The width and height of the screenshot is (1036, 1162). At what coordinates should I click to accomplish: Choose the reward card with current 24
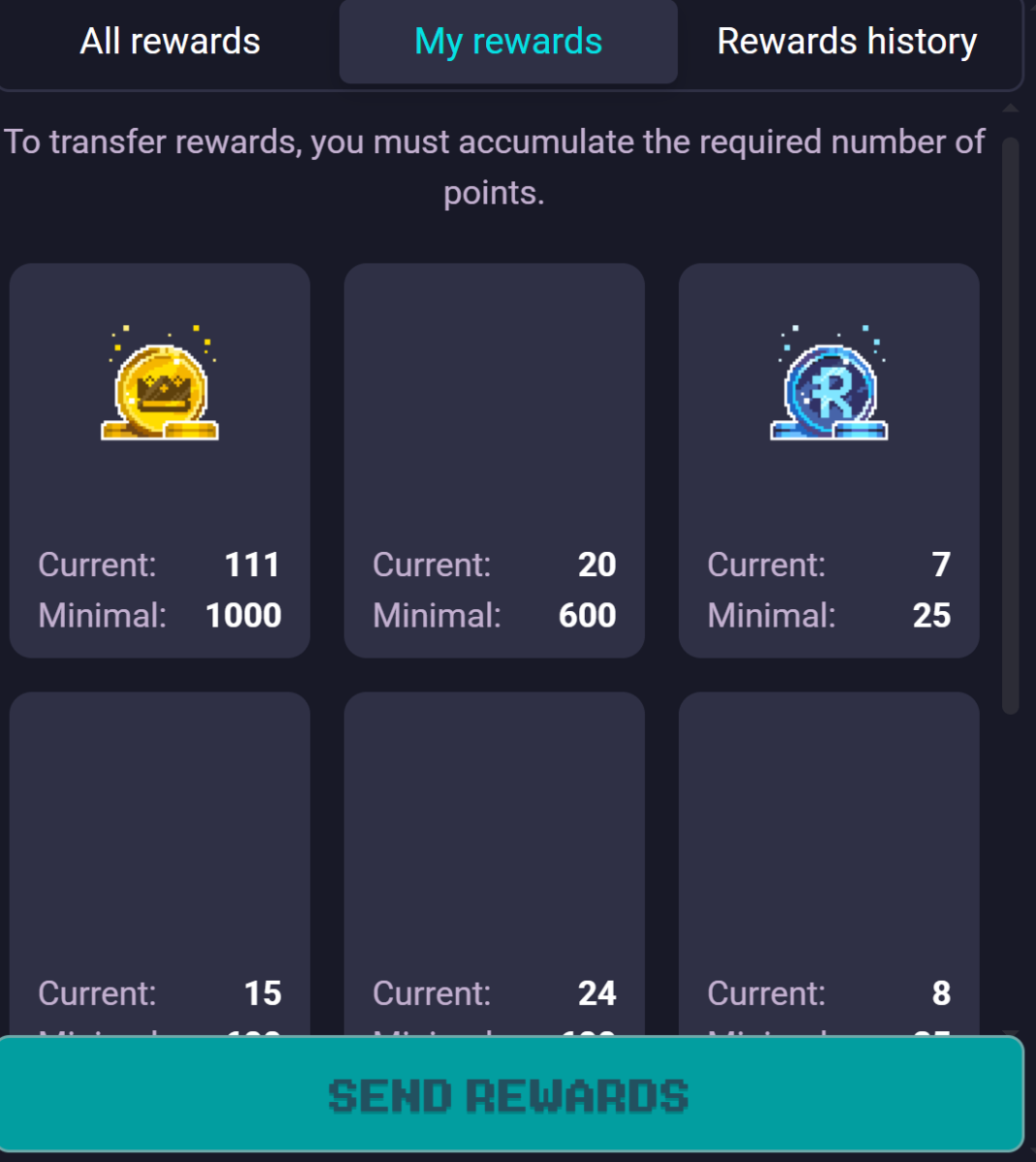494,862
